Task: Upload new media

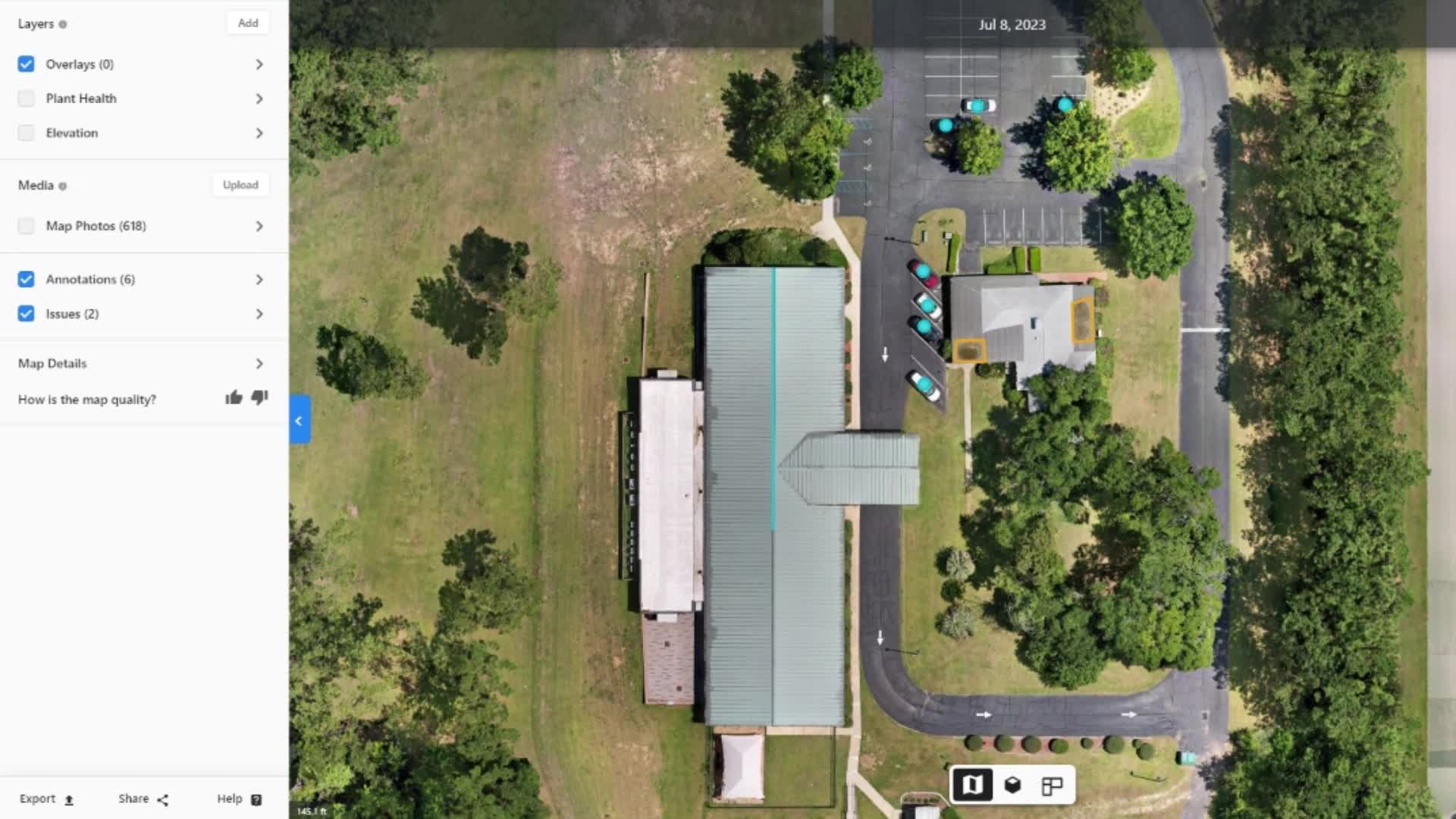Action: tap(240, 184)
